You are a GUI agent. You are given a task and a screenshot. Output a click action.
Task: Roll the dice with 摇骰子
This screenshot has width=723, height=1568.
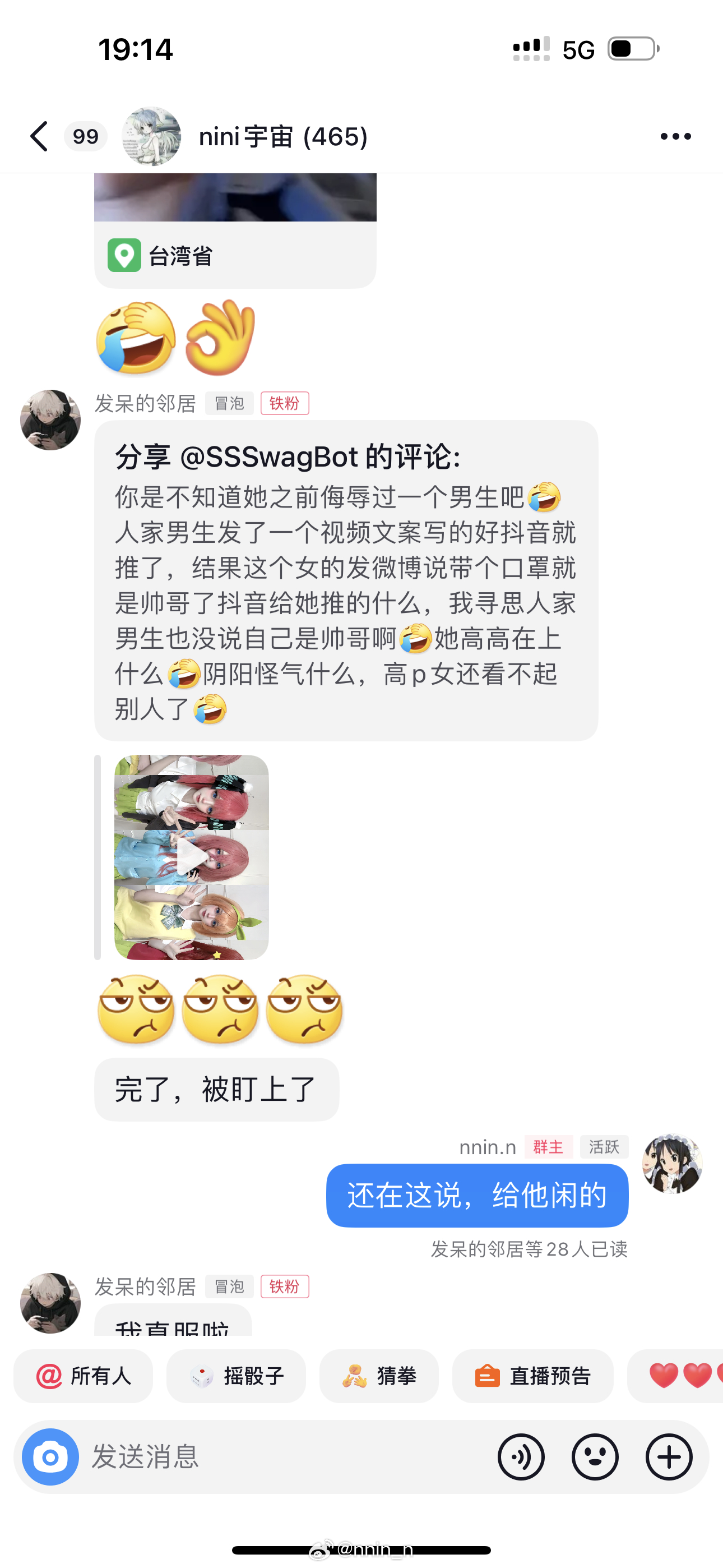(236, 1376)
